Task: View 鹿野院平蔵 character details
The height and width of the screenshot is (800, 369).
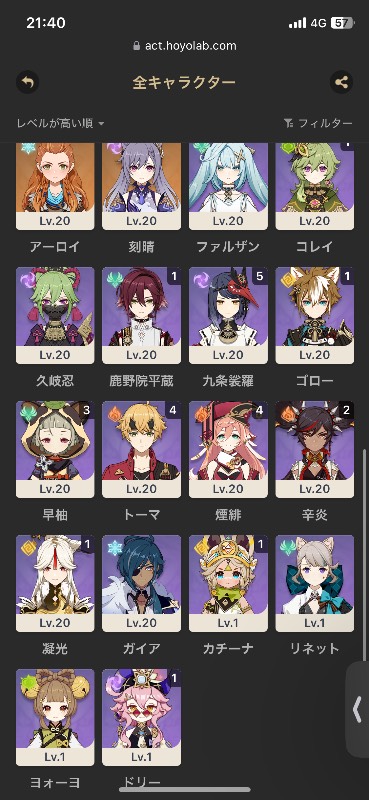Action: click(141, 315)
